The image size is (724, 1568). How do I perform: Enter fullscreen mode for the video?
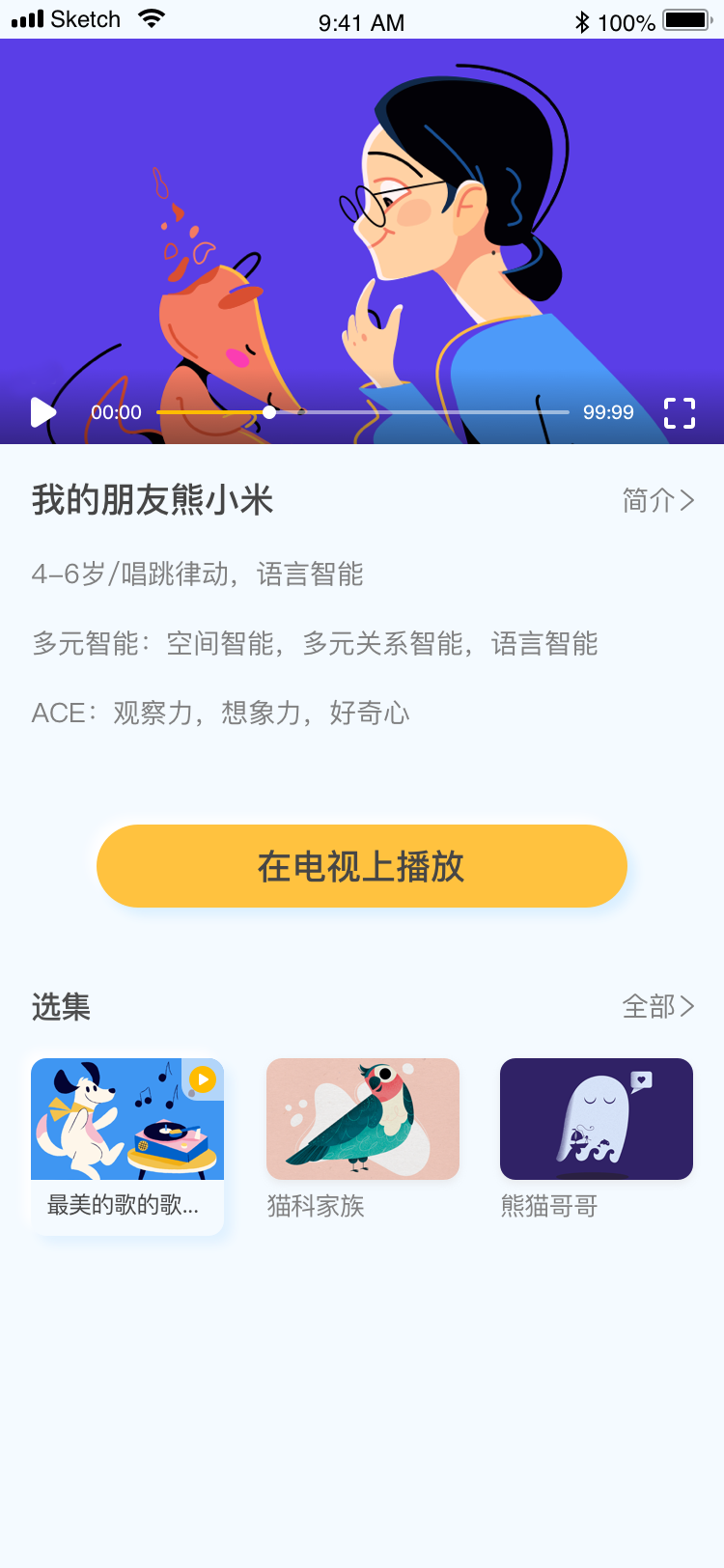click(x=680, y=412)
